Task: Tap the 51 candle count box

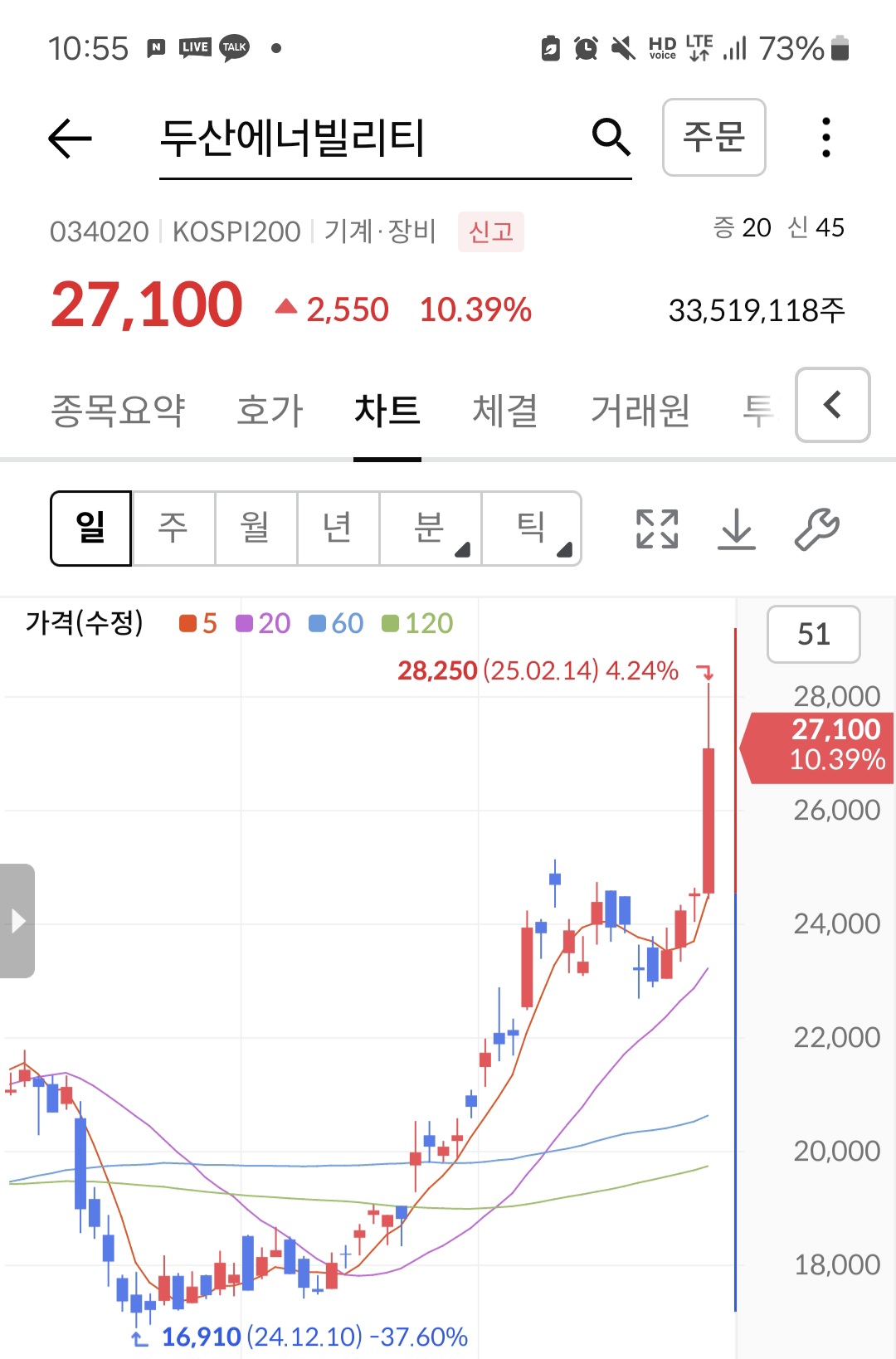Action: click(x=813, y=635)
